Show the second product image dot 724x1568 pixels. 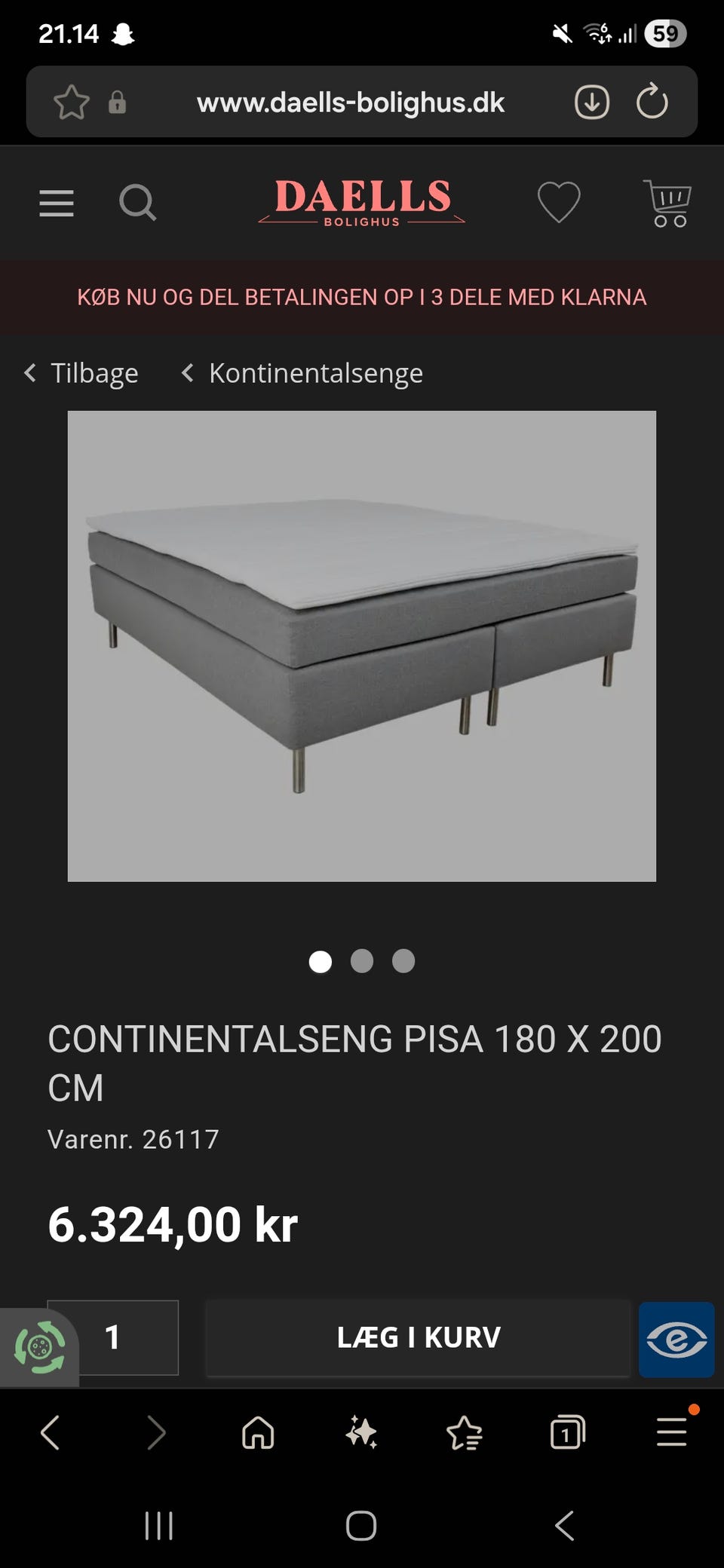click(x=362, y=961)
